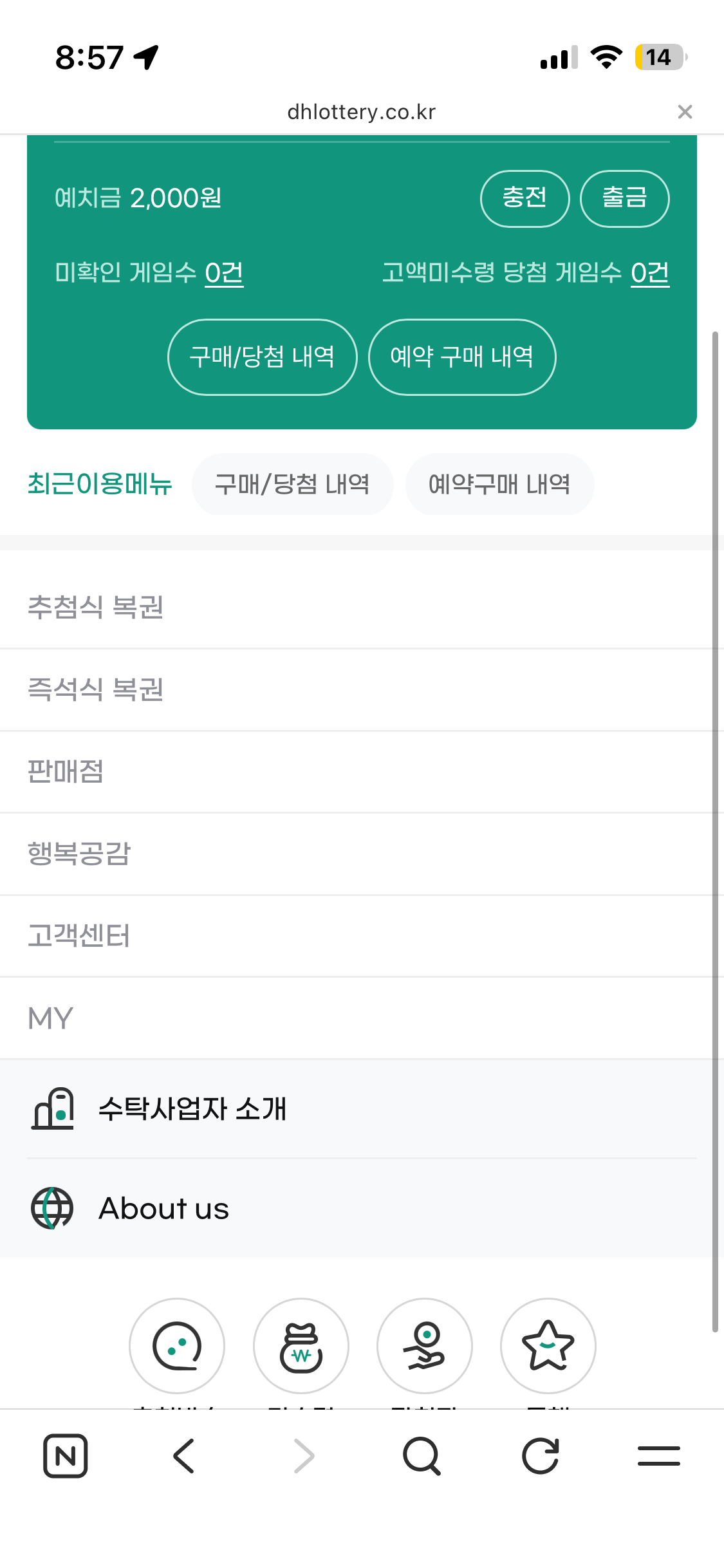Expand the 즉석식 복권 menu
This screenshot has height=1568, width=724.
coord(362,689)
